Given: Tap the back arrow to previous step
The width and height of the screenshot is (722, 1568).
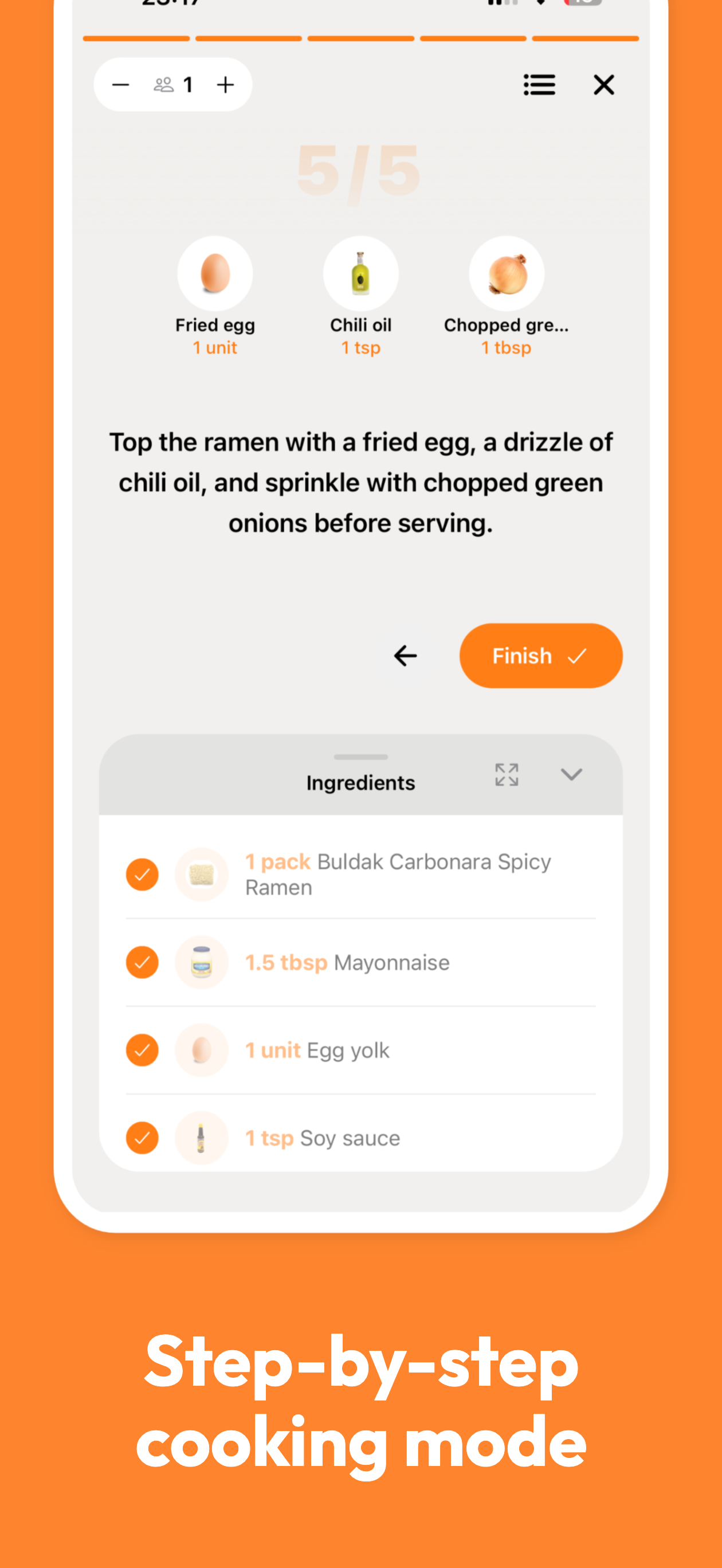Looking at the screenshot, I should click(405, 656).
